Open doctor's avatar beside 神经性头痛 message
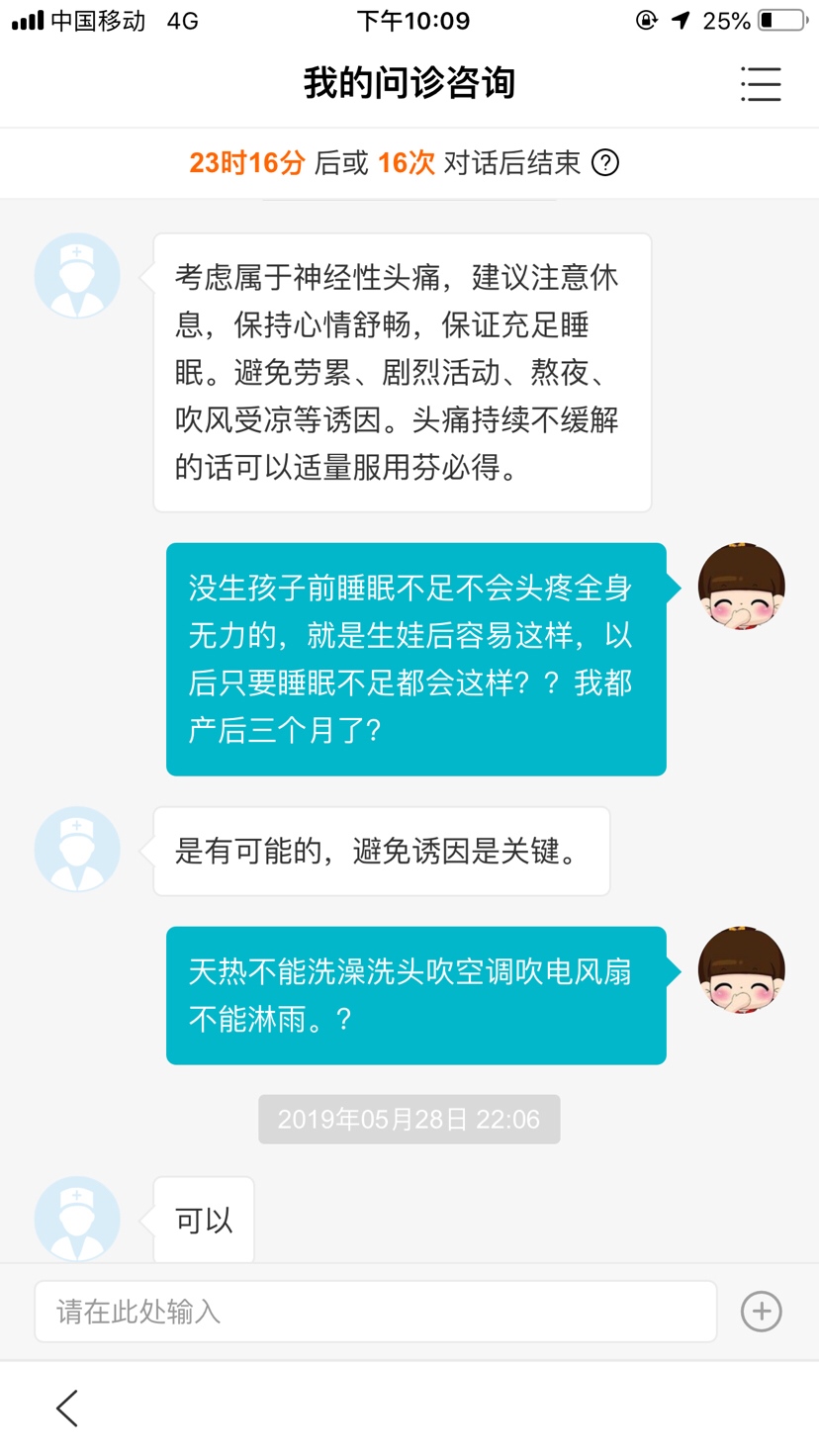Screen dimensions: 819x1456 (x=77, y=276)
